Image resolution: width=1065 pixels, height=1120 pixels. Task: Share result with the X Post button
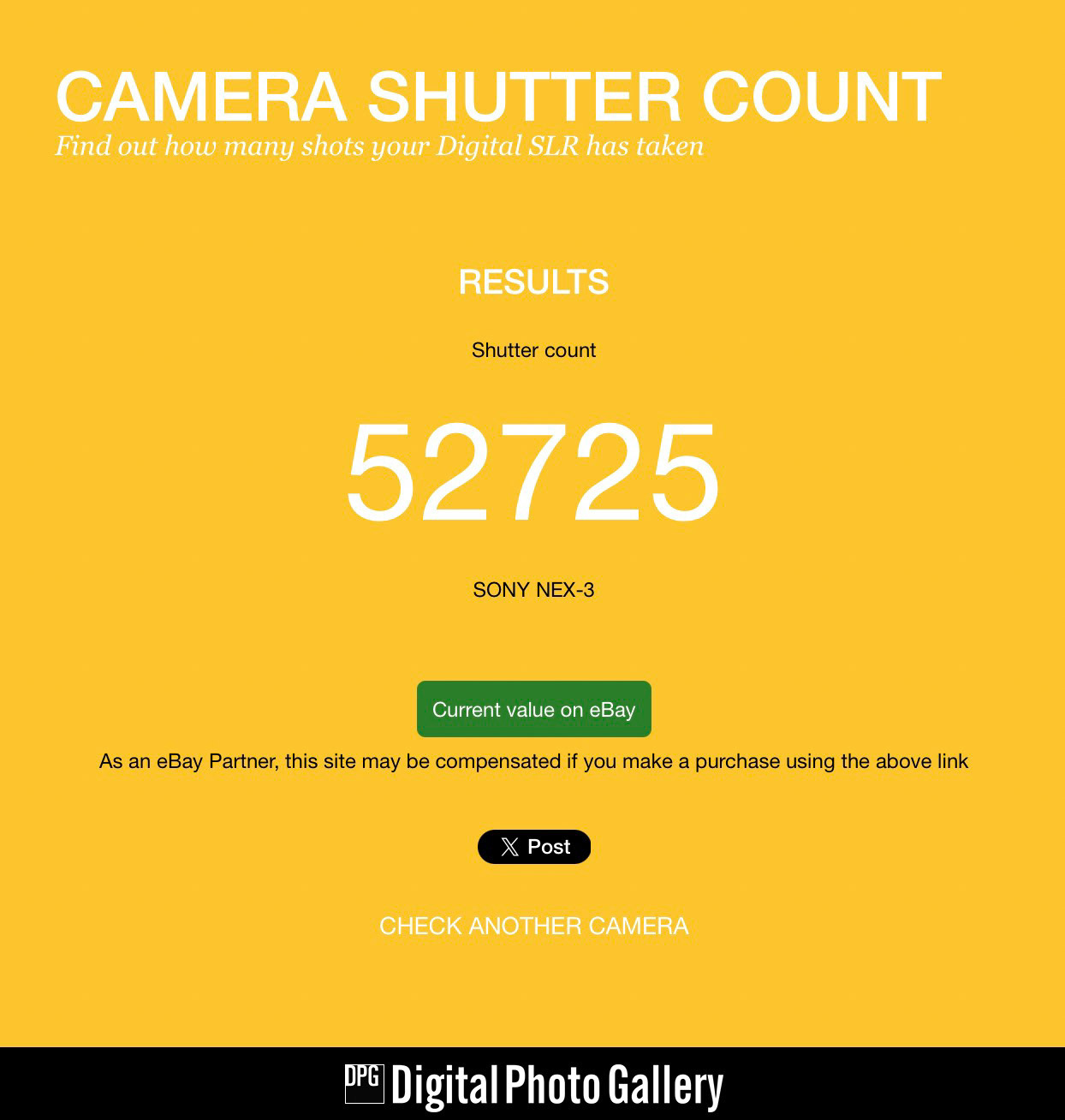(533, 847)
